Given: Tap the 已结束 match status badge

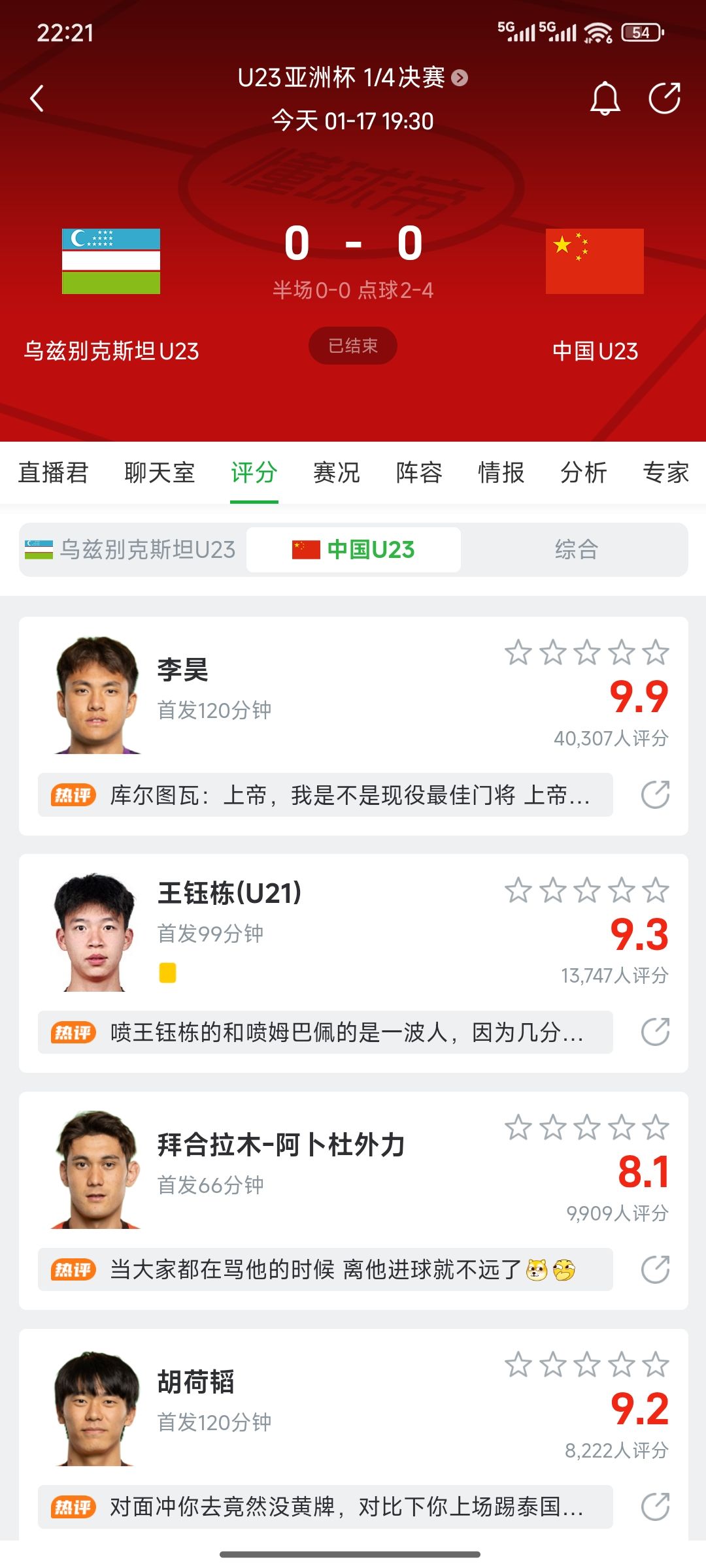Looking at the screenshot, I should coord(353,346).
